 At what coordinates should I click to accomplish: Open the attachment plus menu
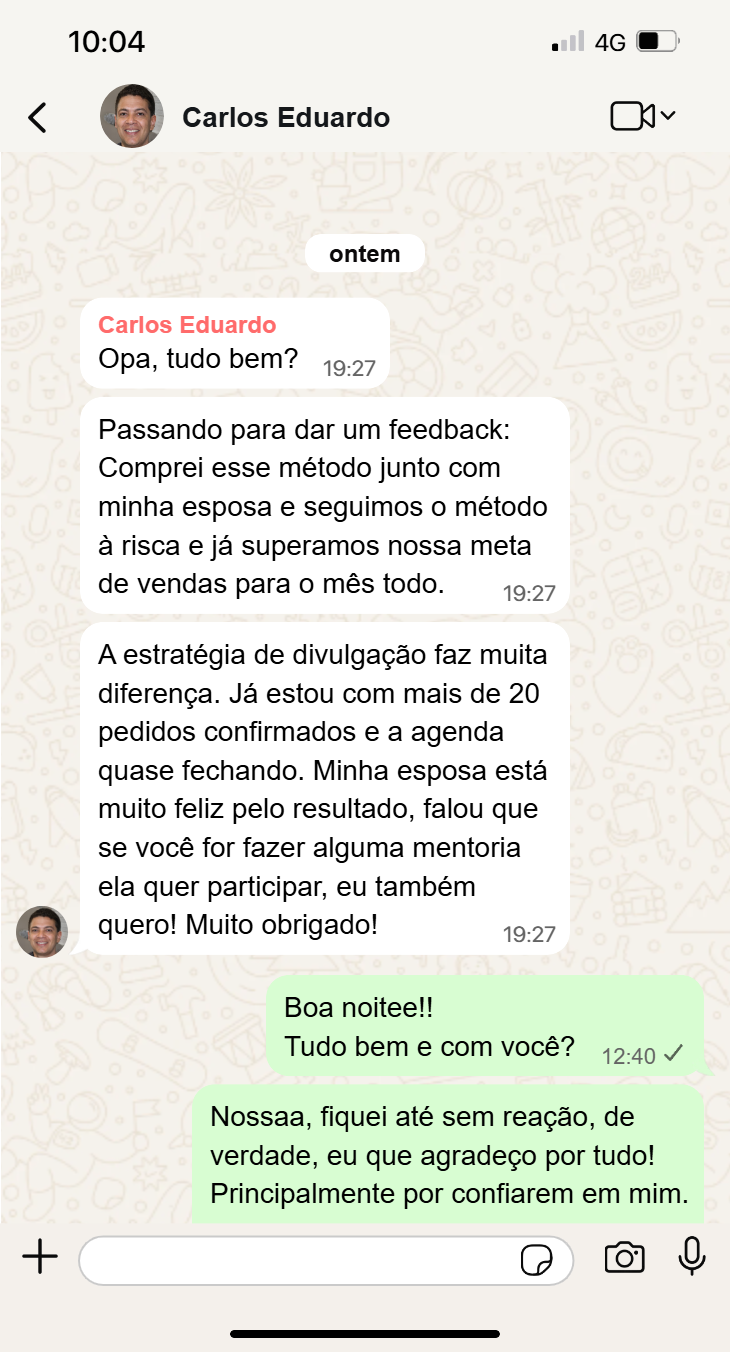click(x=40, y=1257)
